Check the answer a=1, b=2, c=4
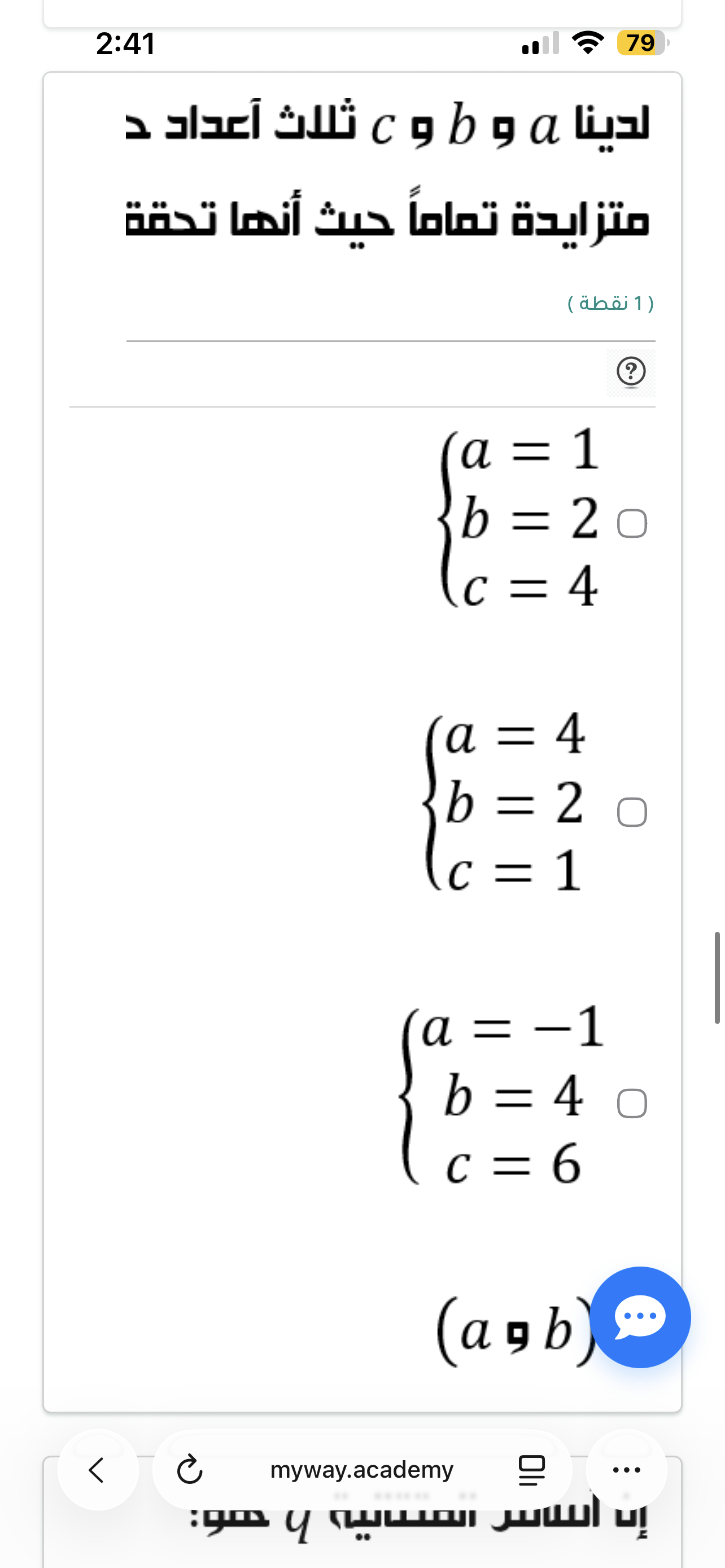Viewport: 725px width, 1568px height. coord(631,523)
